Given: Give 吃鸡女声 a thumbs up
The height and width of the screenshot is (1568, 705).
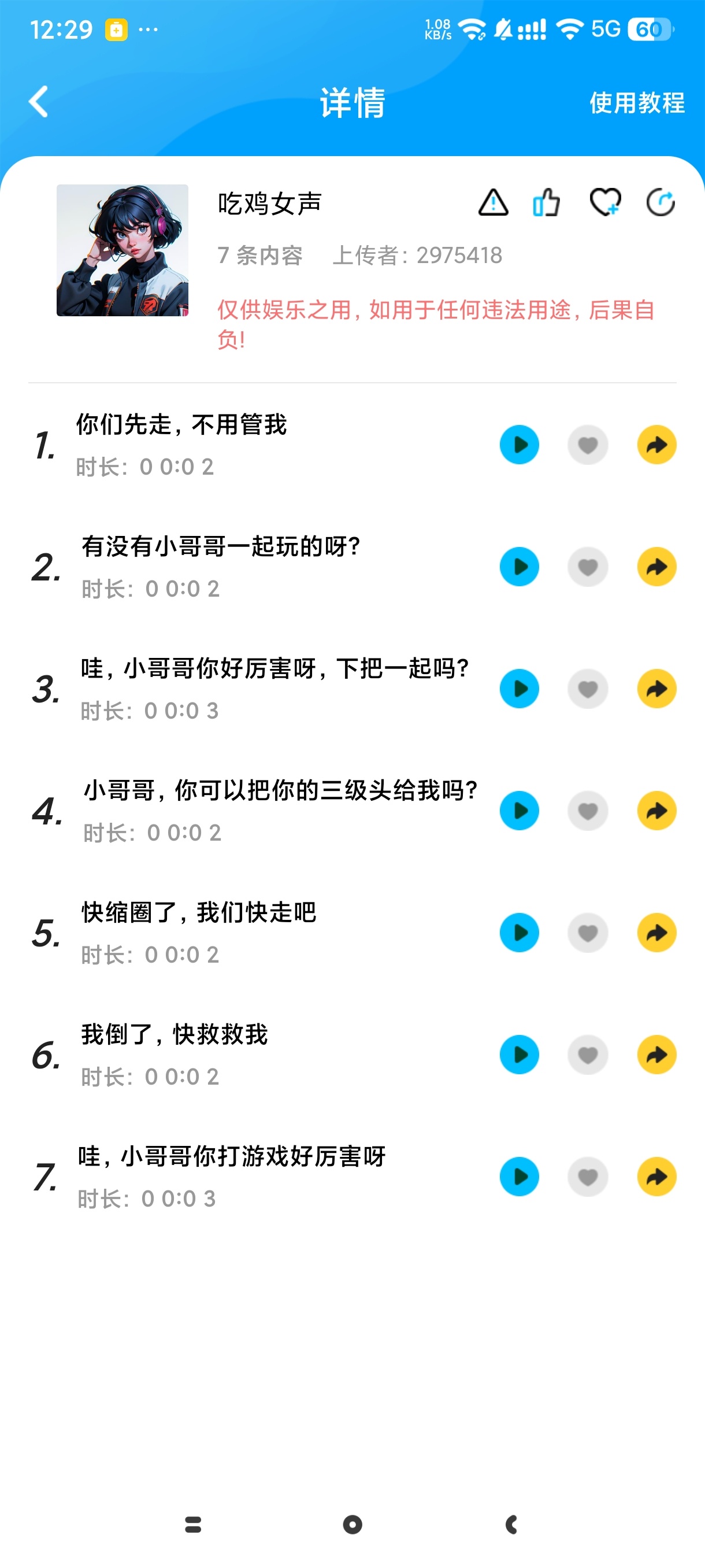Looking at the screenshot, I should (x=546, y=203).
